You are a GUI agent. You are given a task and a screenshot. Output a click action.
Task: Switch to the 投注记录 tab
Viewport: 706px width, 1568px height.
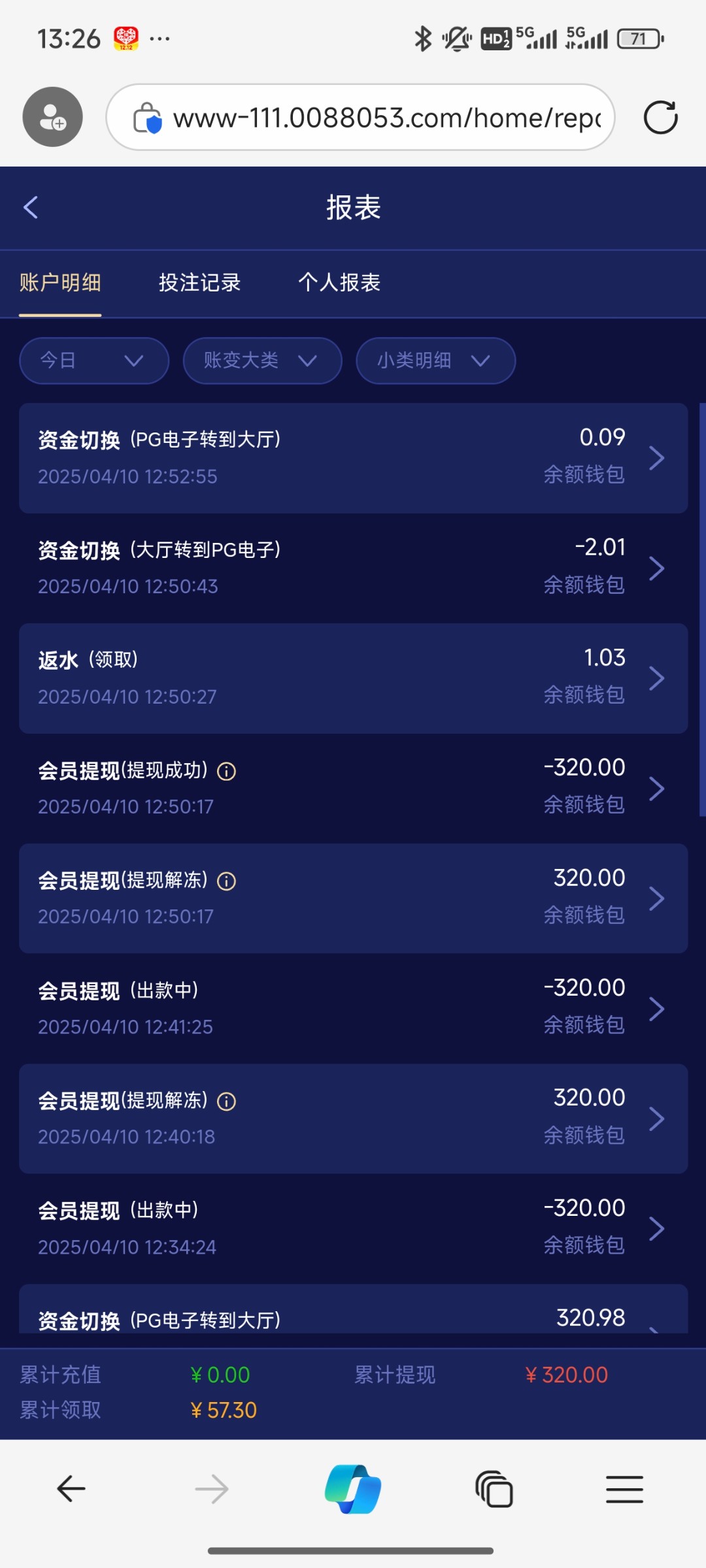[x=199, y=283]
